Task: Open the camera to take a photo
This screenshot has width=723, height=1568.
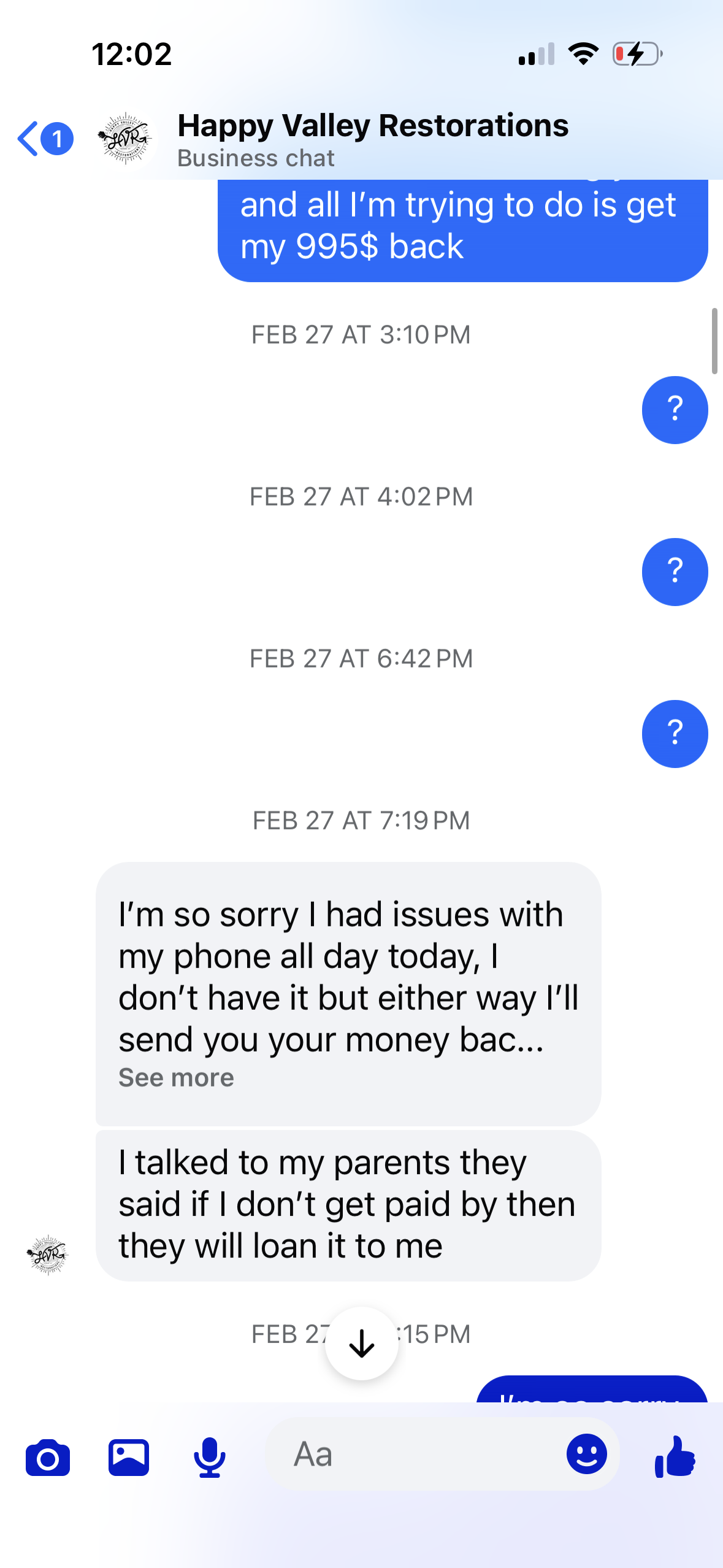Action: click(48, 1457)
